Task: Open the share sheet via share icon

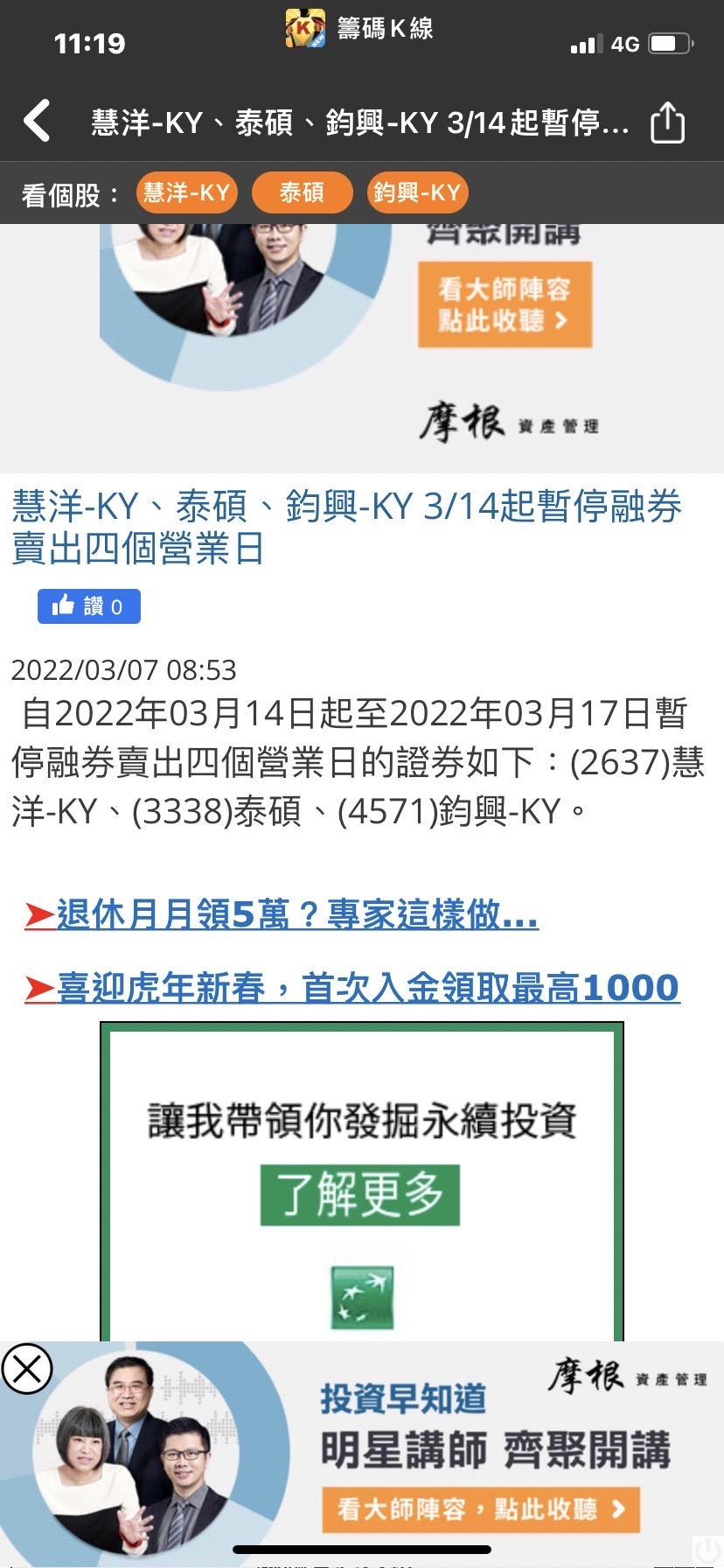Action: pyautogui.click(x=667, y=123)
